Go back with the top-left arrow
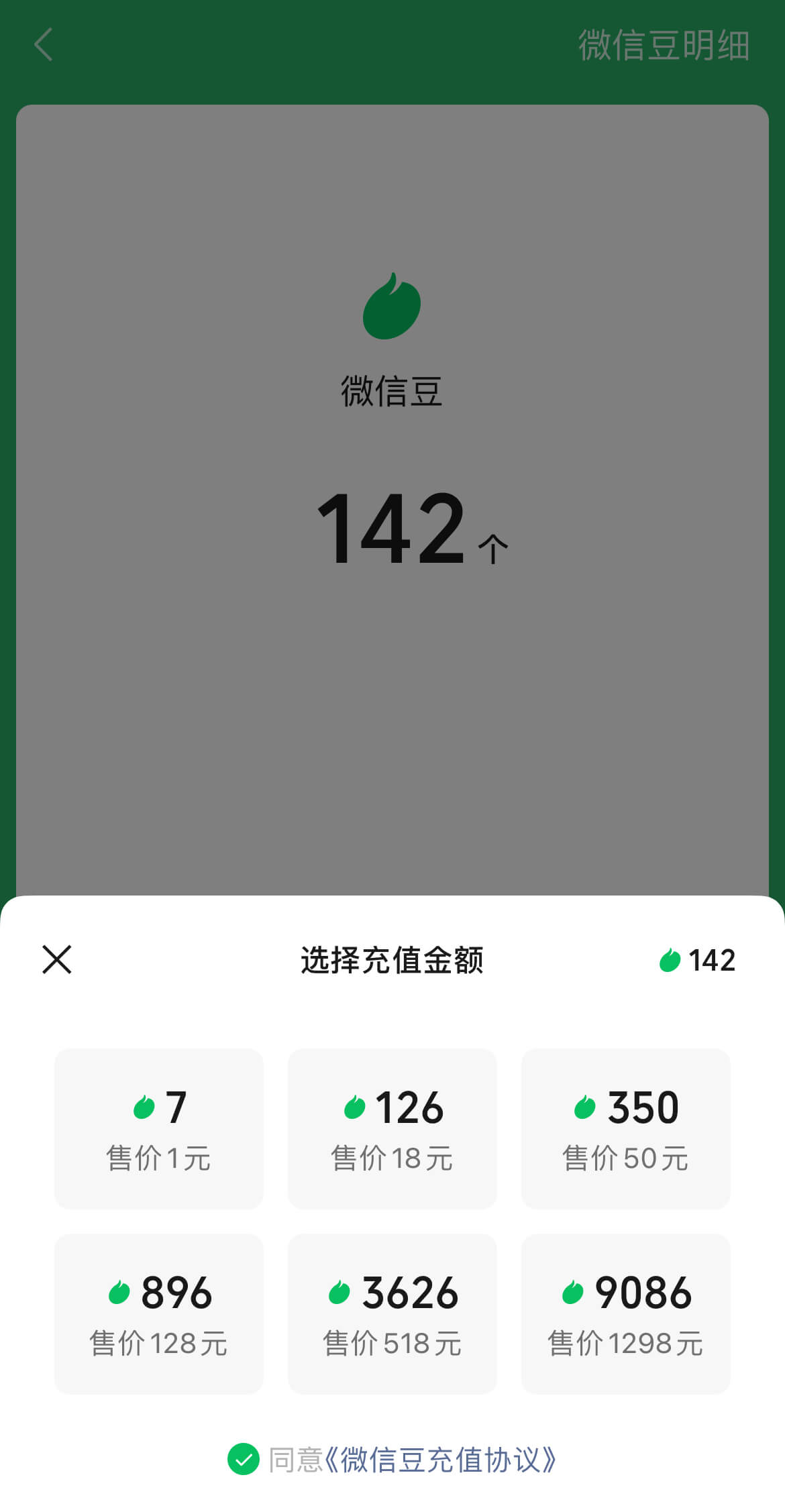The width and height of the screenshot is (785, 1512). 43,45
